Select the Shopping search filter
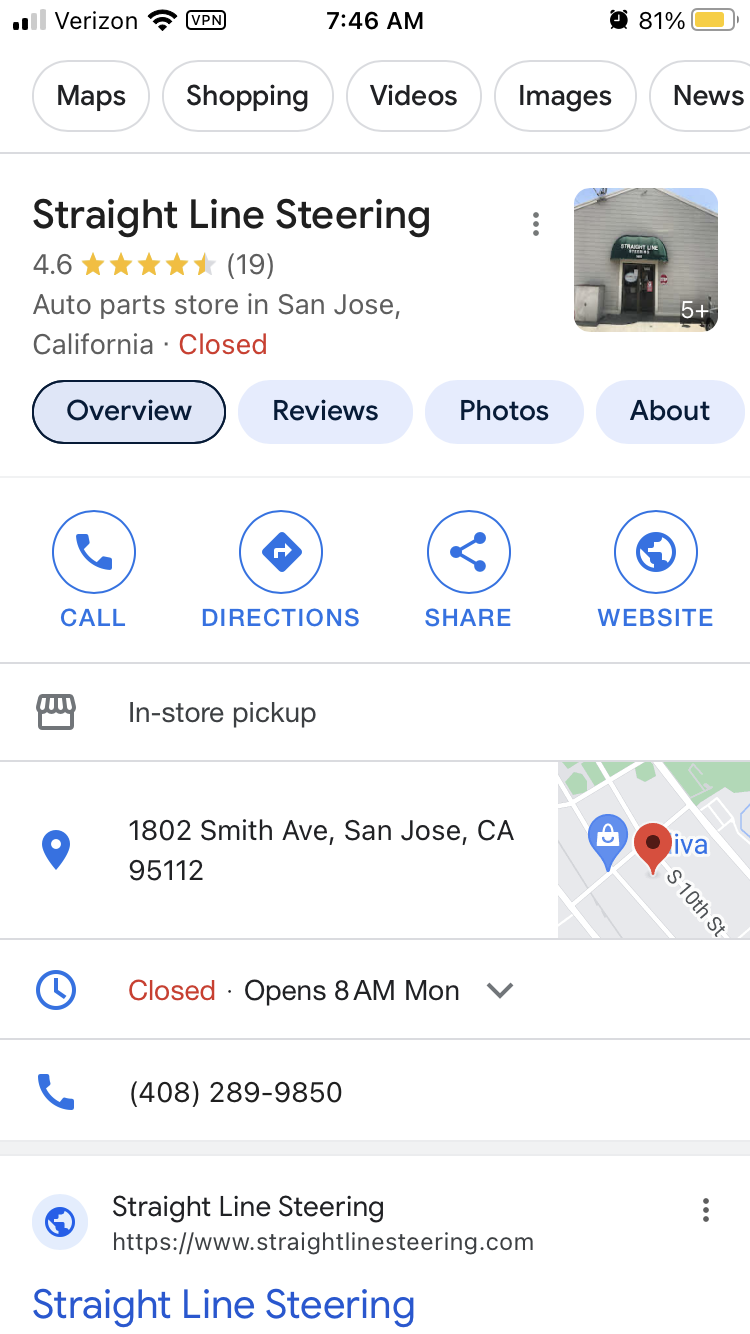The height and width of the screenshot is (1334, 750). coord(247,96)
